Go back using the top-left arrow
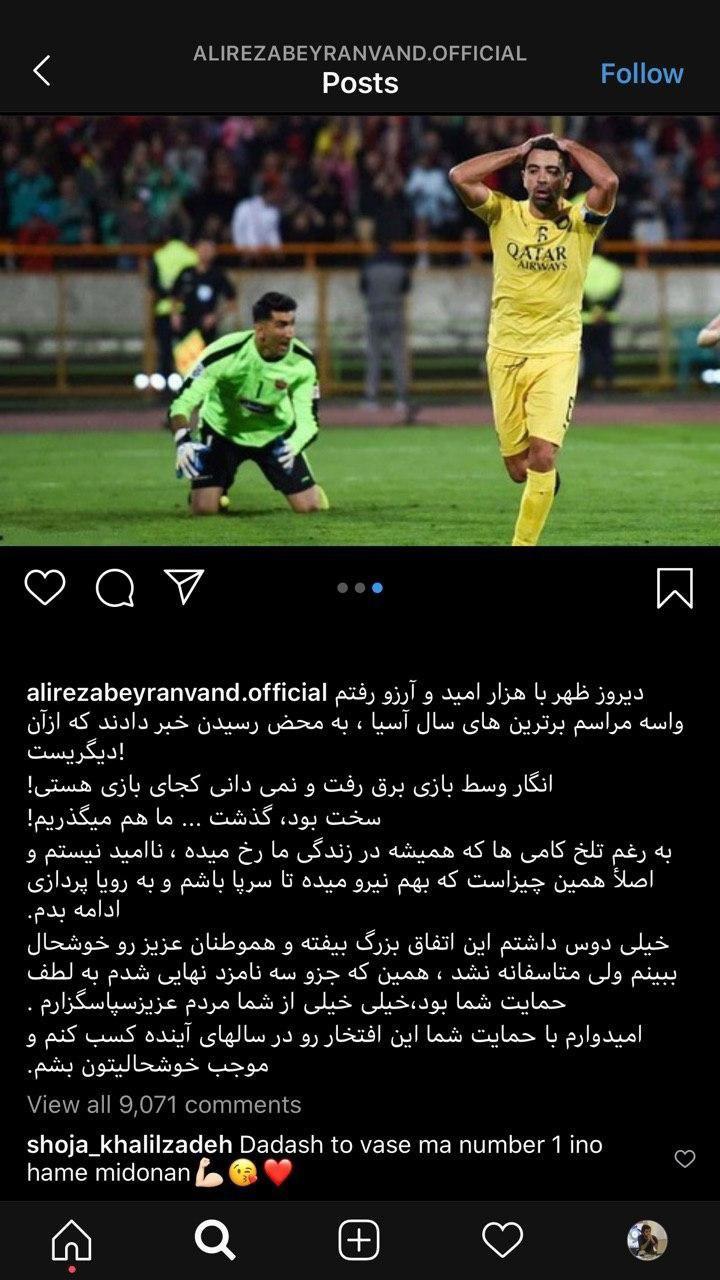Viewport: 720px width, 1280px height. 42,71
